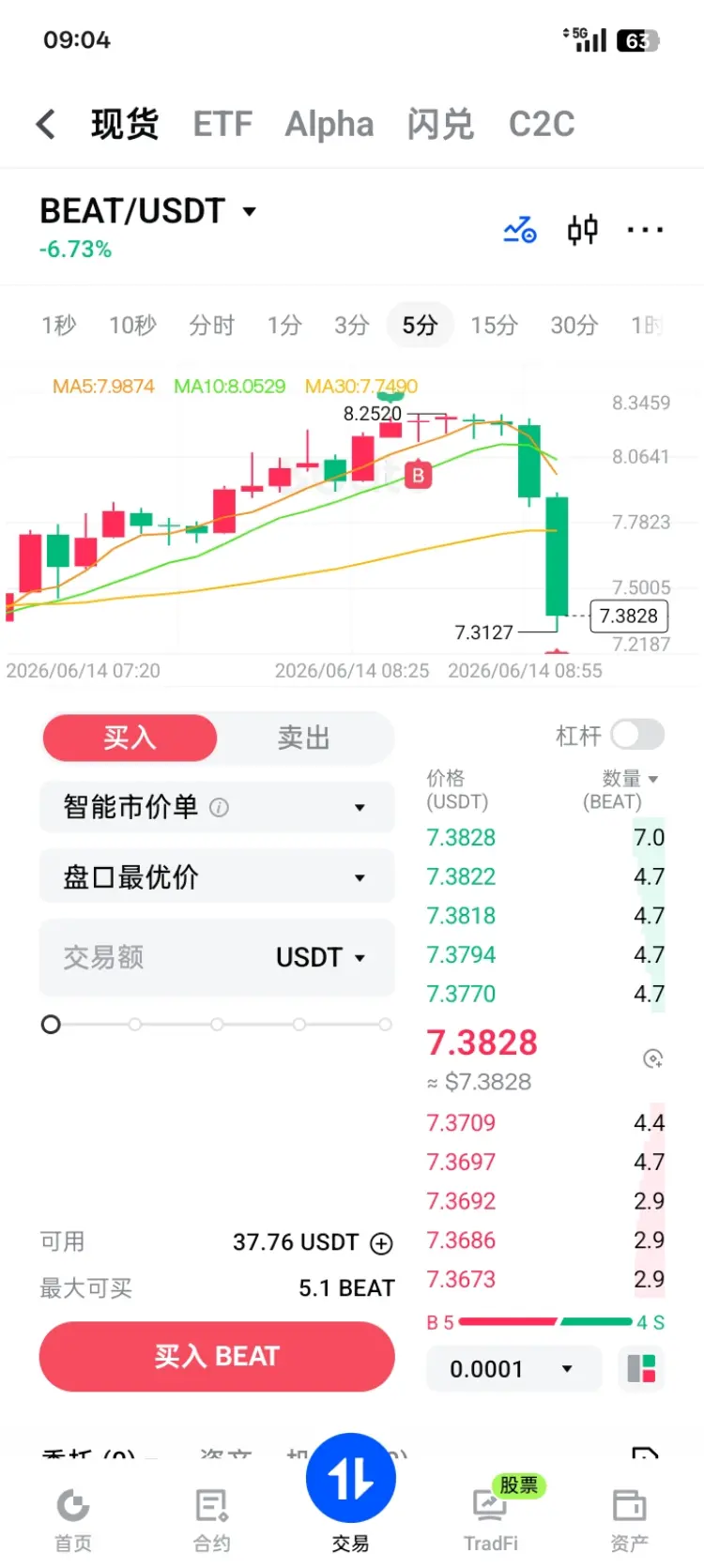Add funds via plus icon beside 37.76 USDT
The width and height of the screenshot is (704, 1568).
pos(381,1243)
